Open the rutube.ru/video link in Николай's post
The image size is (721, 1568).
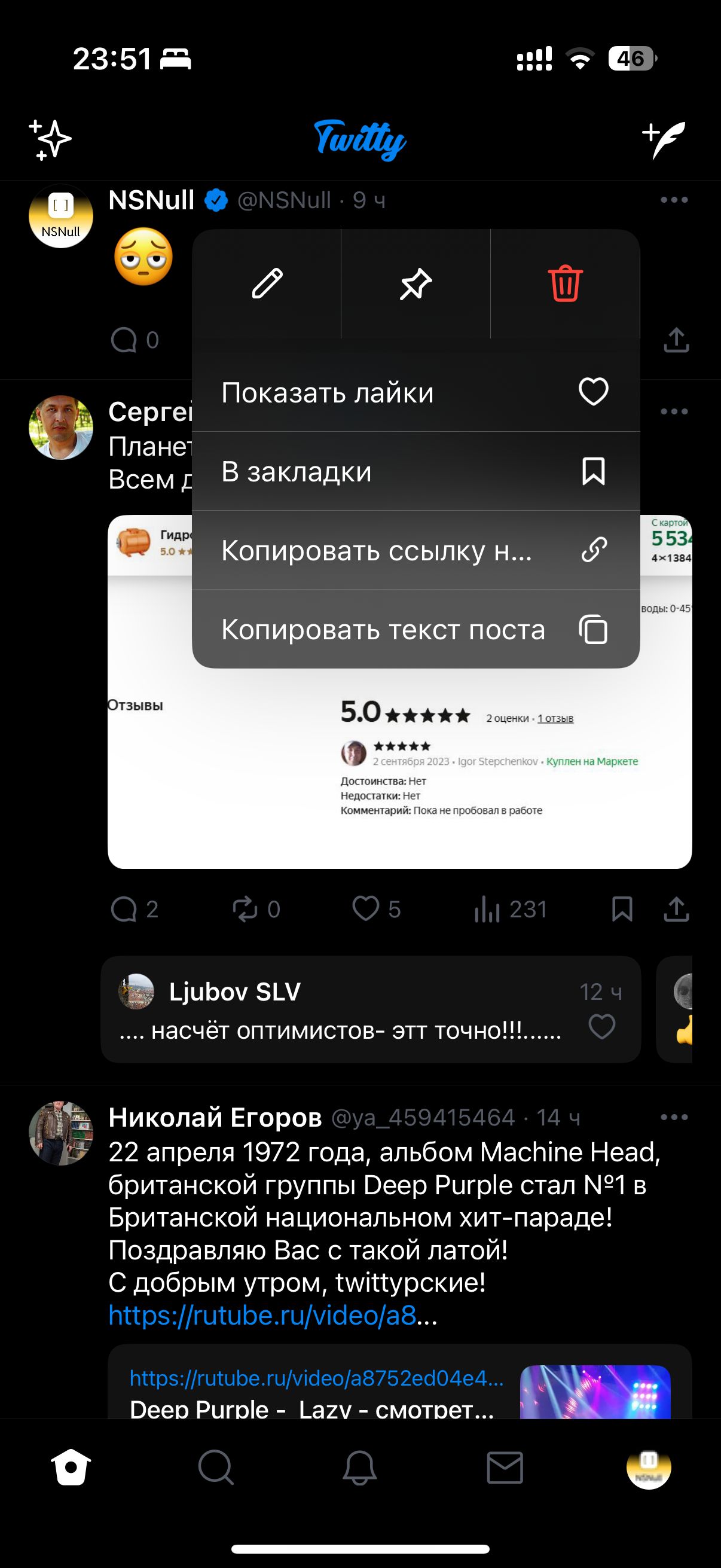coord(273,1316)
